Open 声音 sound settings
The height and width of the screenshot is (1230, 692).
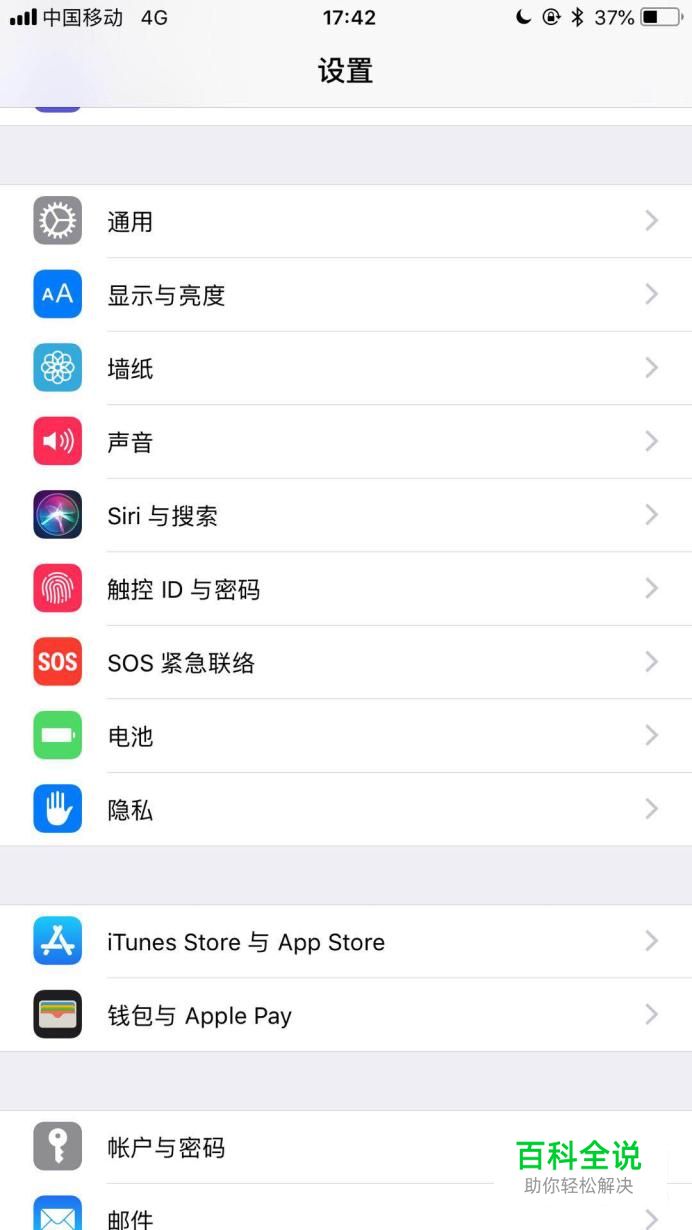[x=345, y=442]
